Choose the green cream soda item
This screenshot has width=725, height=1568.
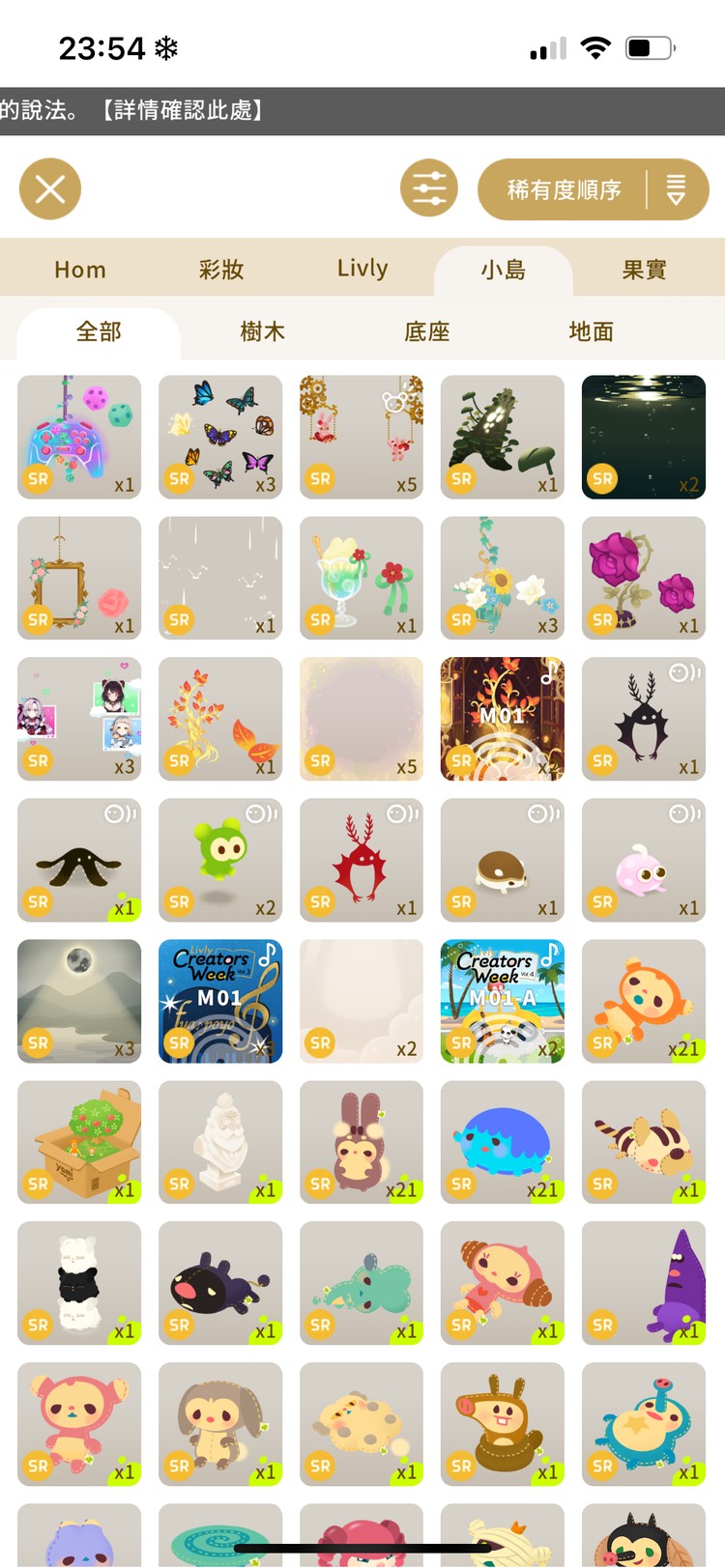click(x=362, y=578)
